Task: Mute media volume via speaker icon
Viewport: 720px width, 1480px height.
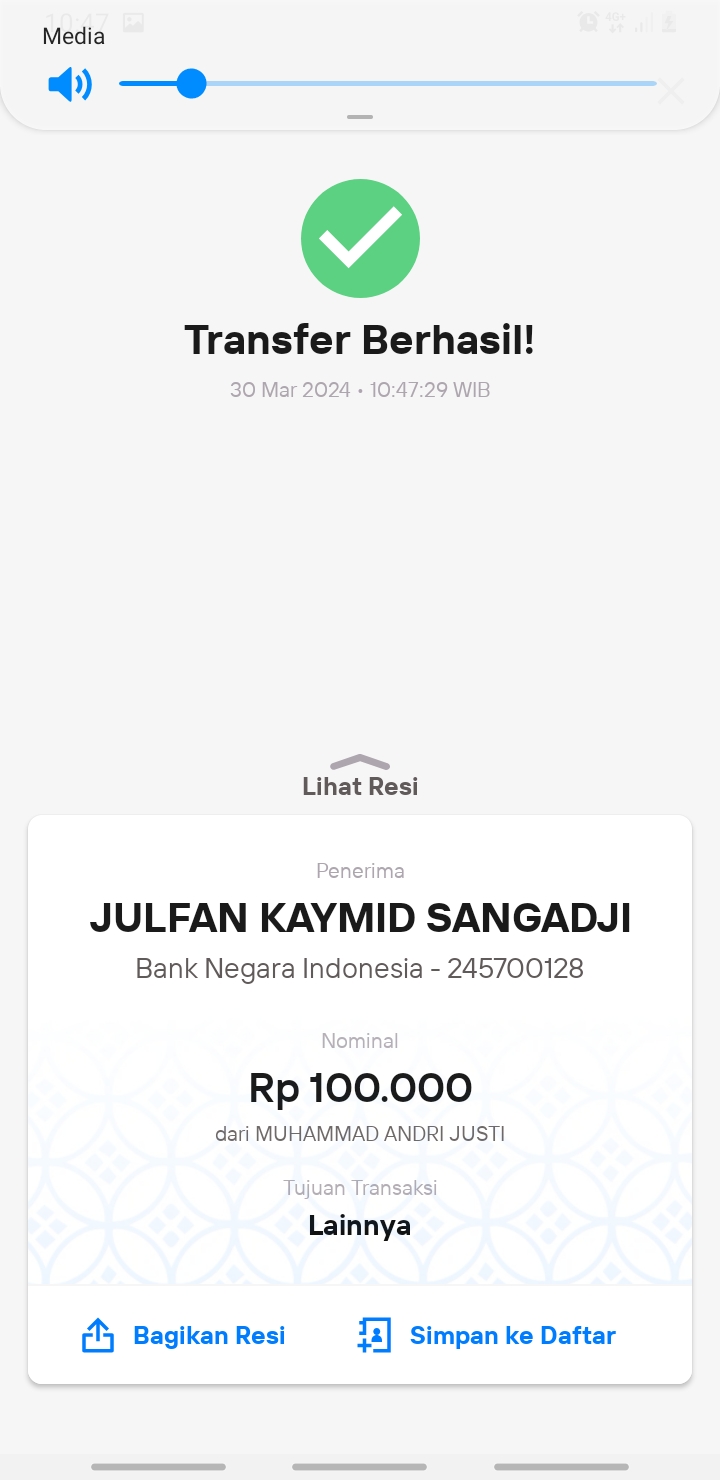Action: coord(70,84)
